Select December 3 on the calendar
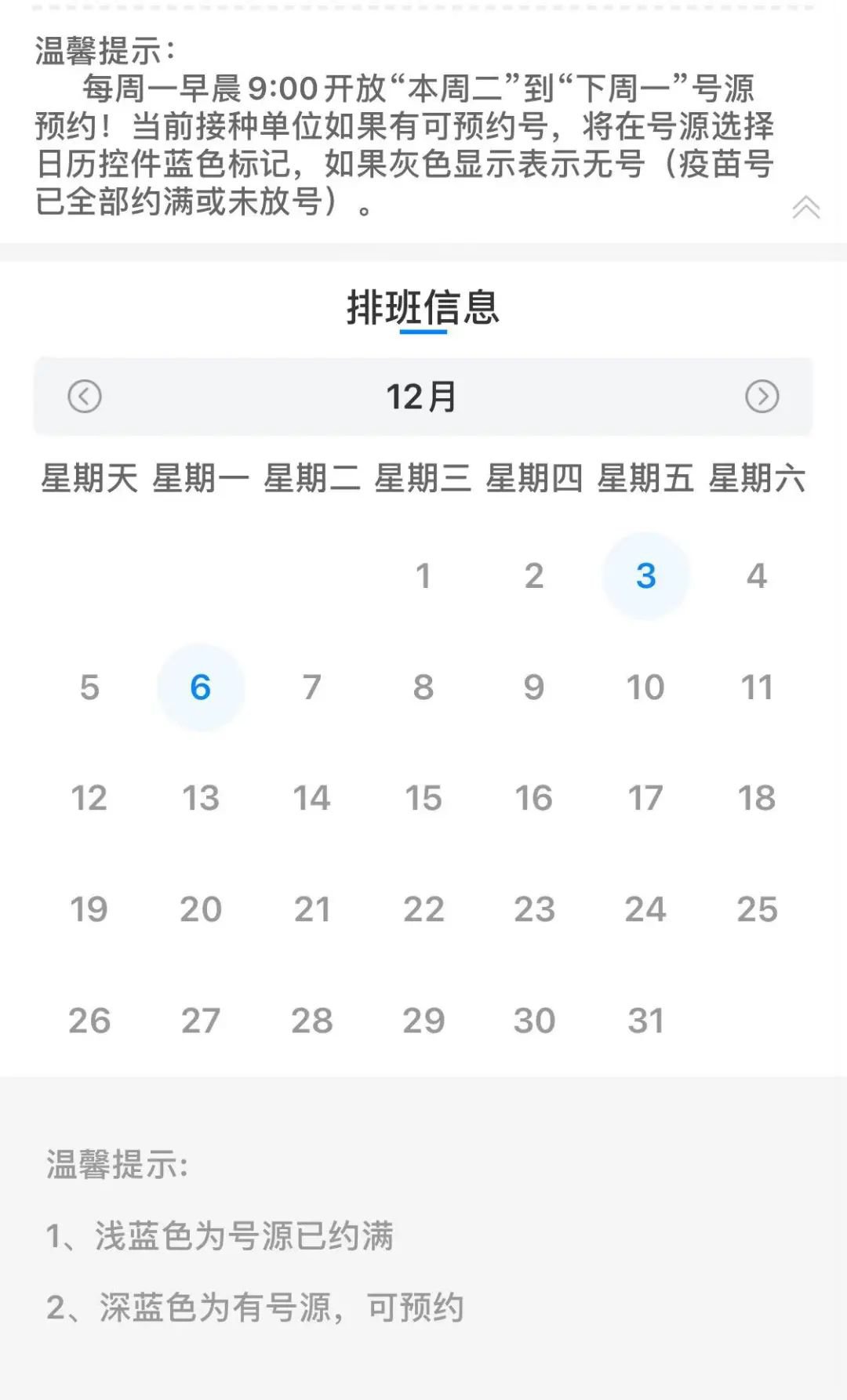Screen dimensions: 847x1400 (x=645, y=576)
